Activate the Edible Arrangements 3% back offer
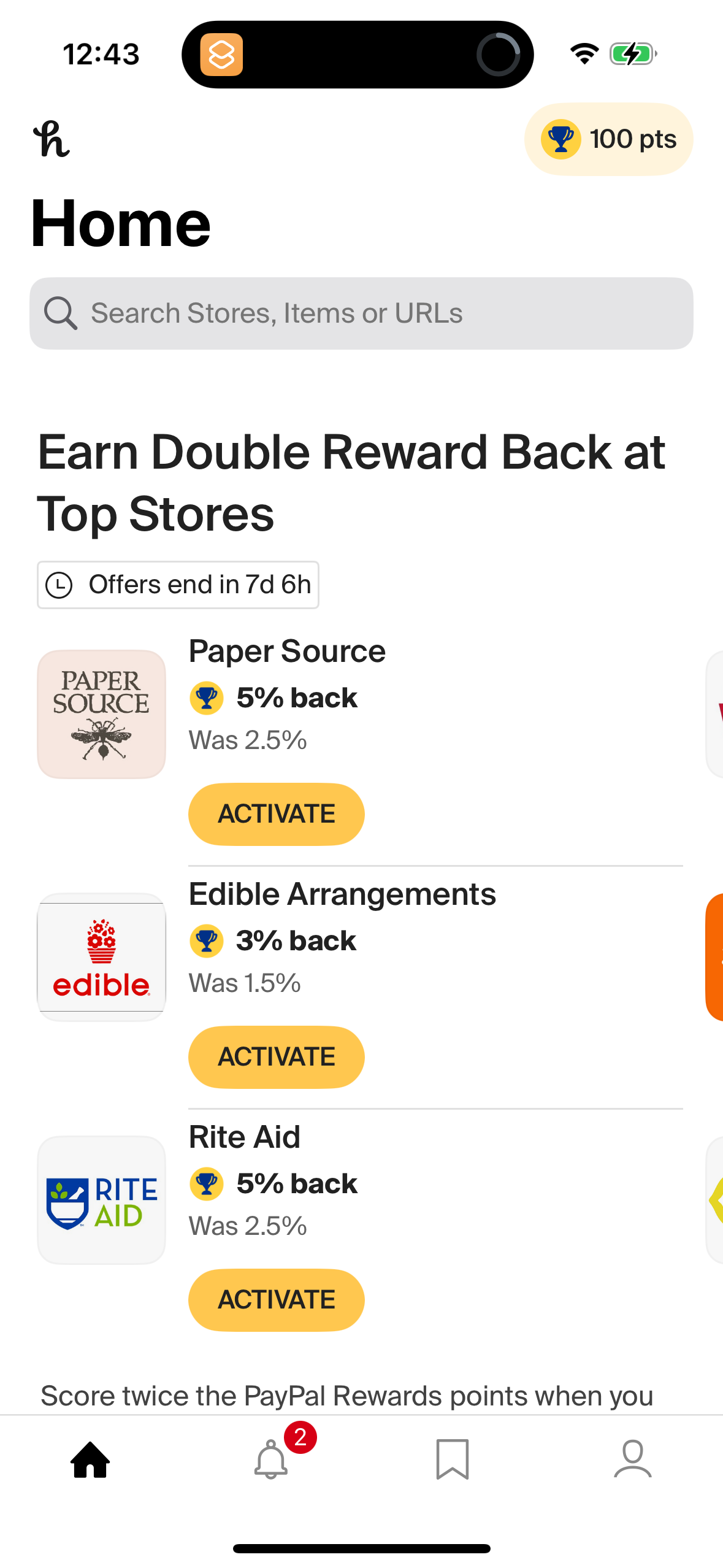Viewport: 723px width, 1568px height. (x=276, y=1057)
